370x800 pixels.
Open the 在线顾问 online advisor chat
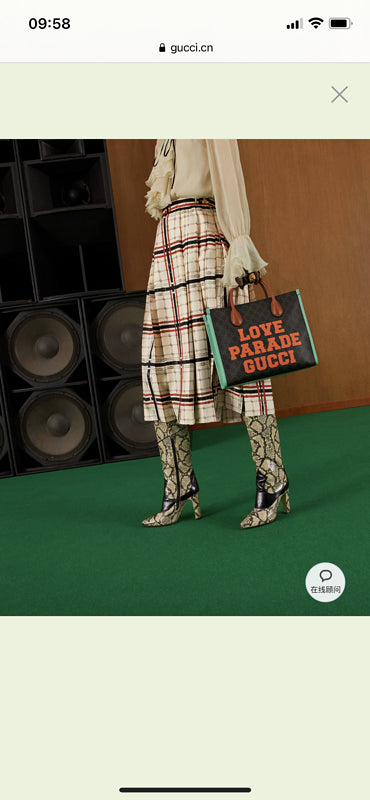pyautogui.click(x=326, y=582)
